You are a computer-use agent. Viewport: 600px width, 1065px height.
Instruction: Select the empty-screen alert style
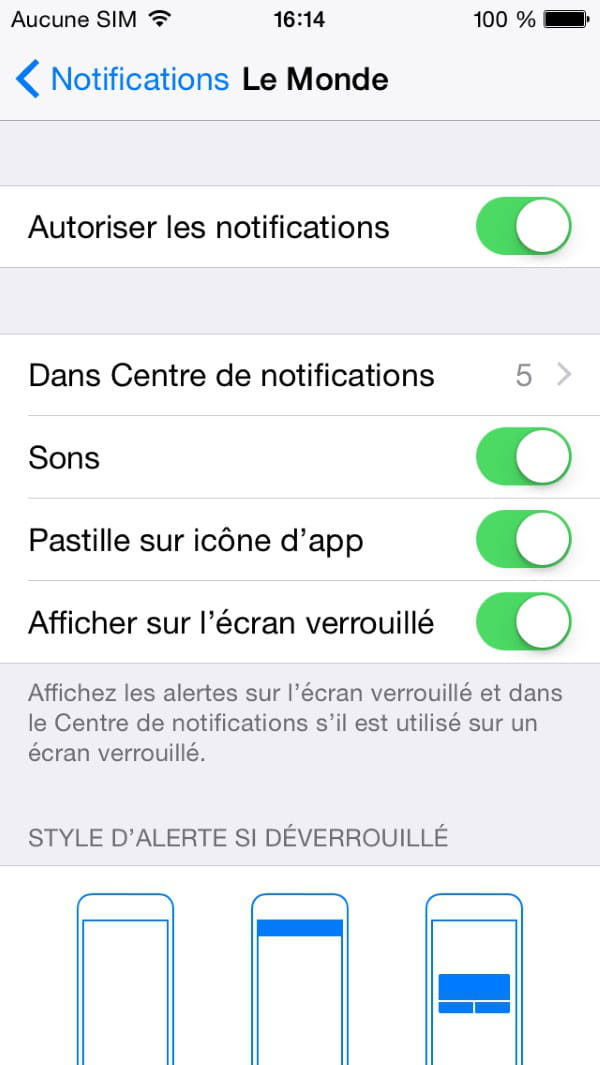coord(126,979)
